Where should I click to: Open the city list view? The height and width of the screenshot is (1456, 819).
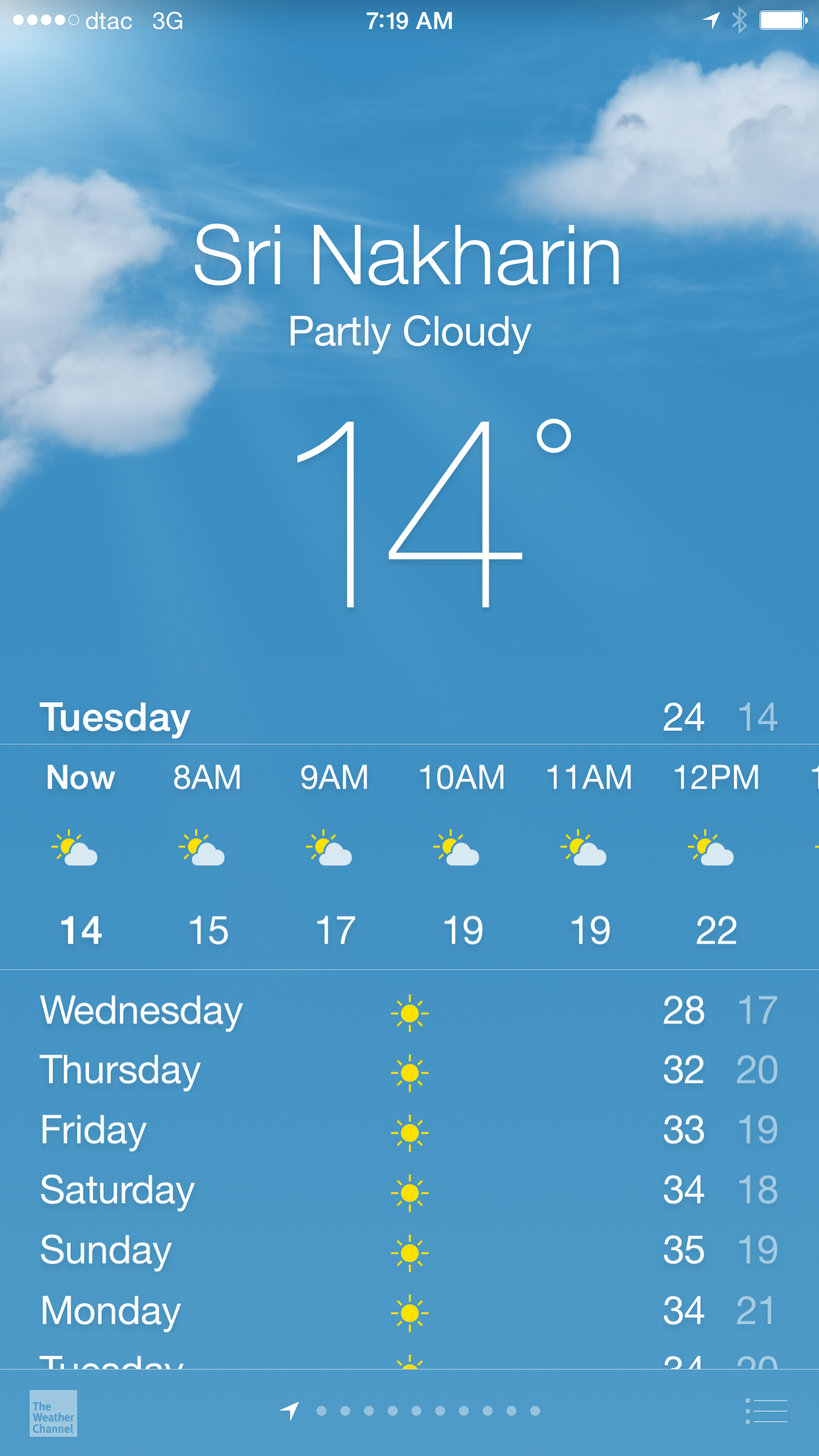click(x=766, y=1411)
